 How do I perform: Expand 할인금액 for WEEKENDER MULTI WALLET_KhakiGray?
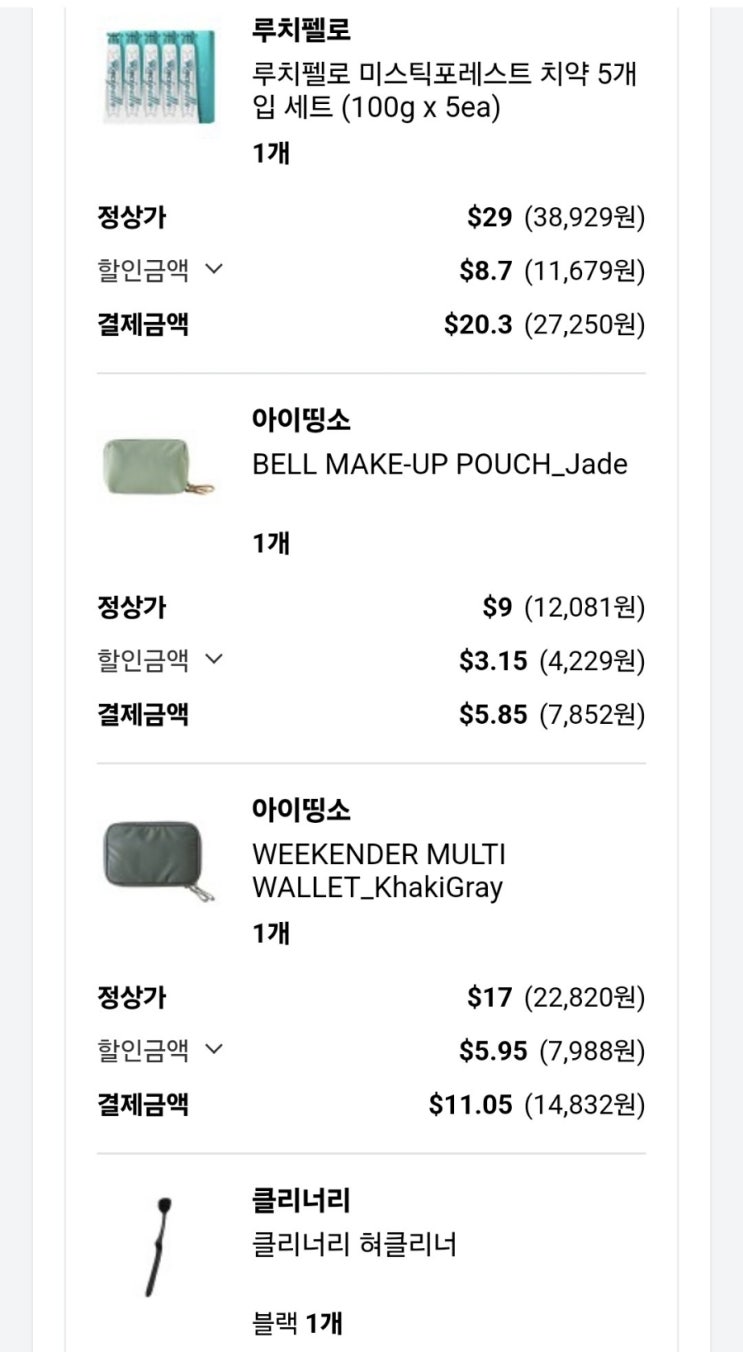tap(212, 1049)
